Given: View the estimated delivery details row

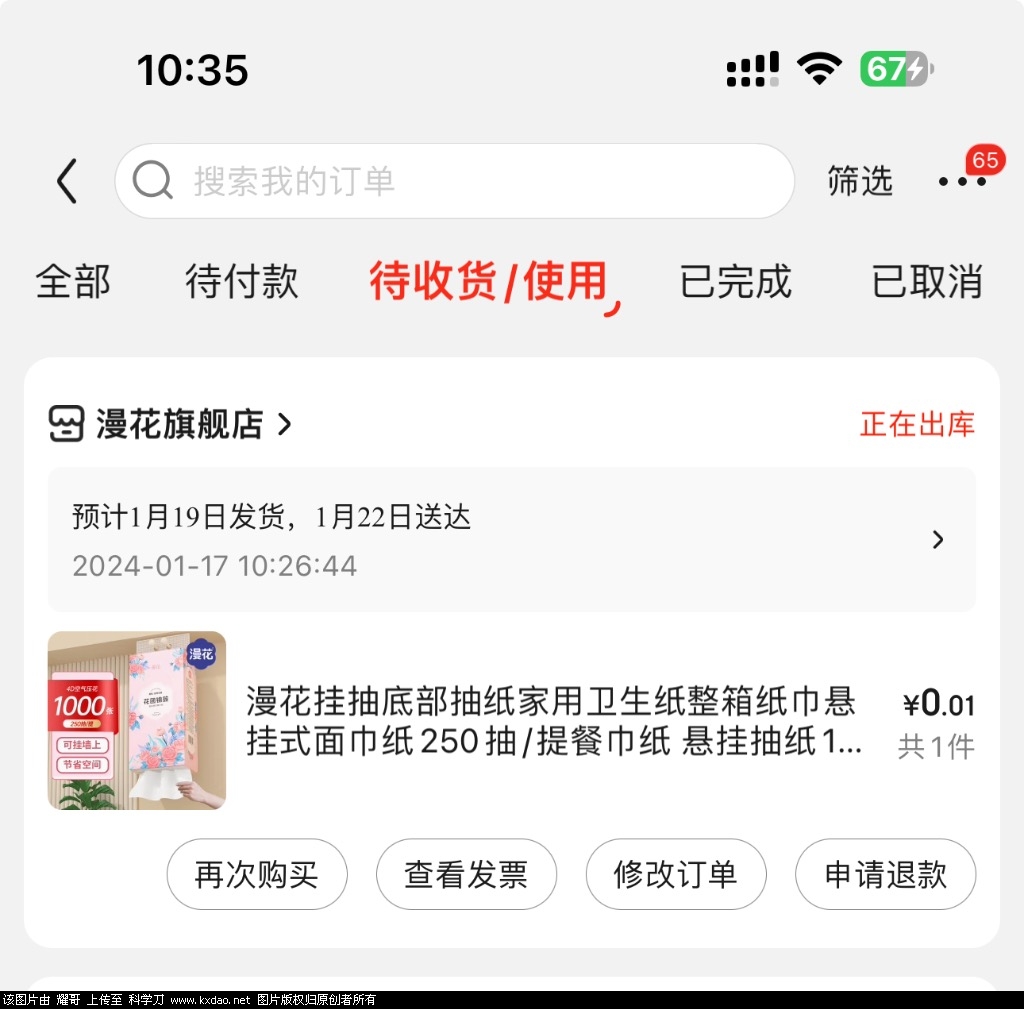Looking at the screenshot, I should coord(511,540).
